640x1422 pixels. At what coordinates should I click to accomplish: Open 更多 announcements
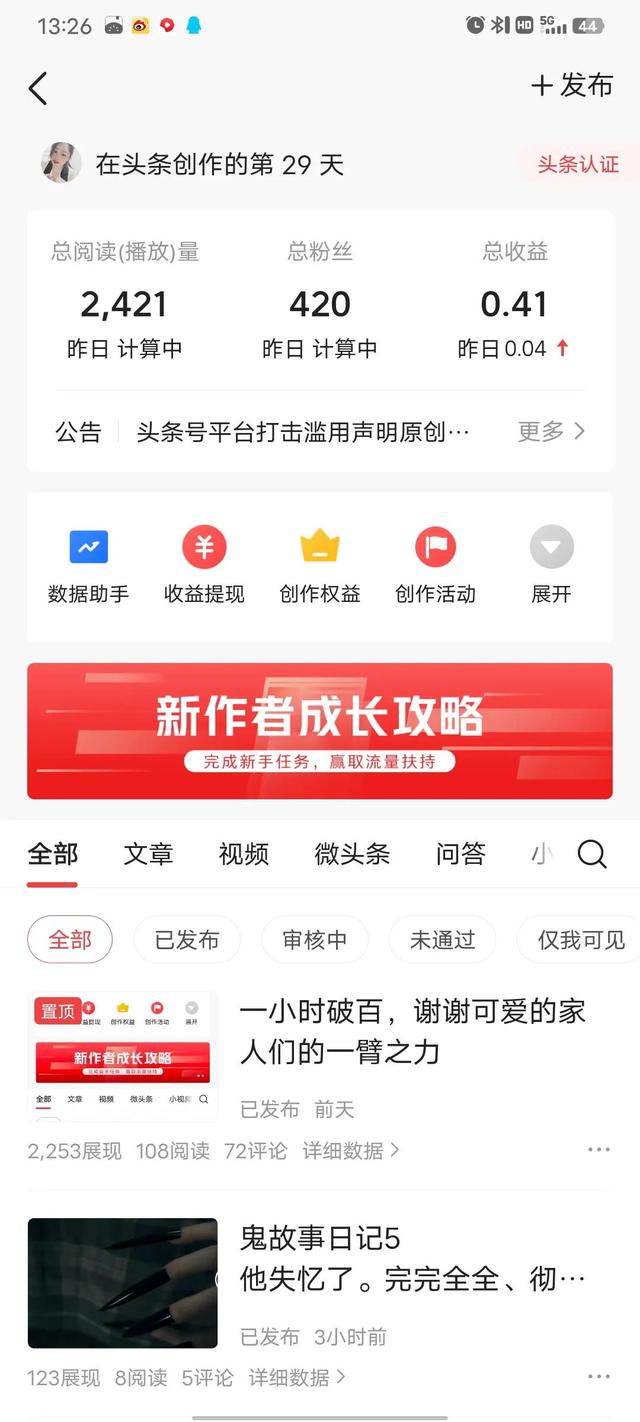click(x=551, y=432)
